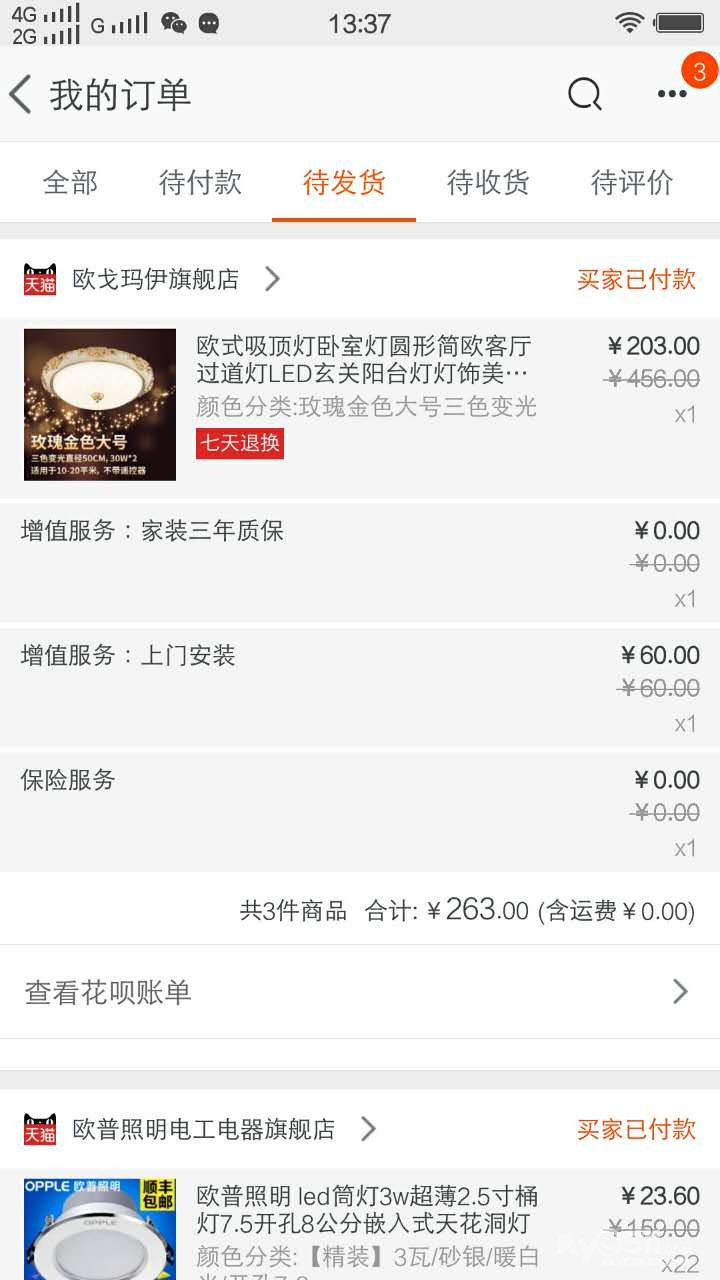Open the 欧普照明 led筒灯 order item
This screenshot has width=720, height=1280.
(x=360, y=1225)
